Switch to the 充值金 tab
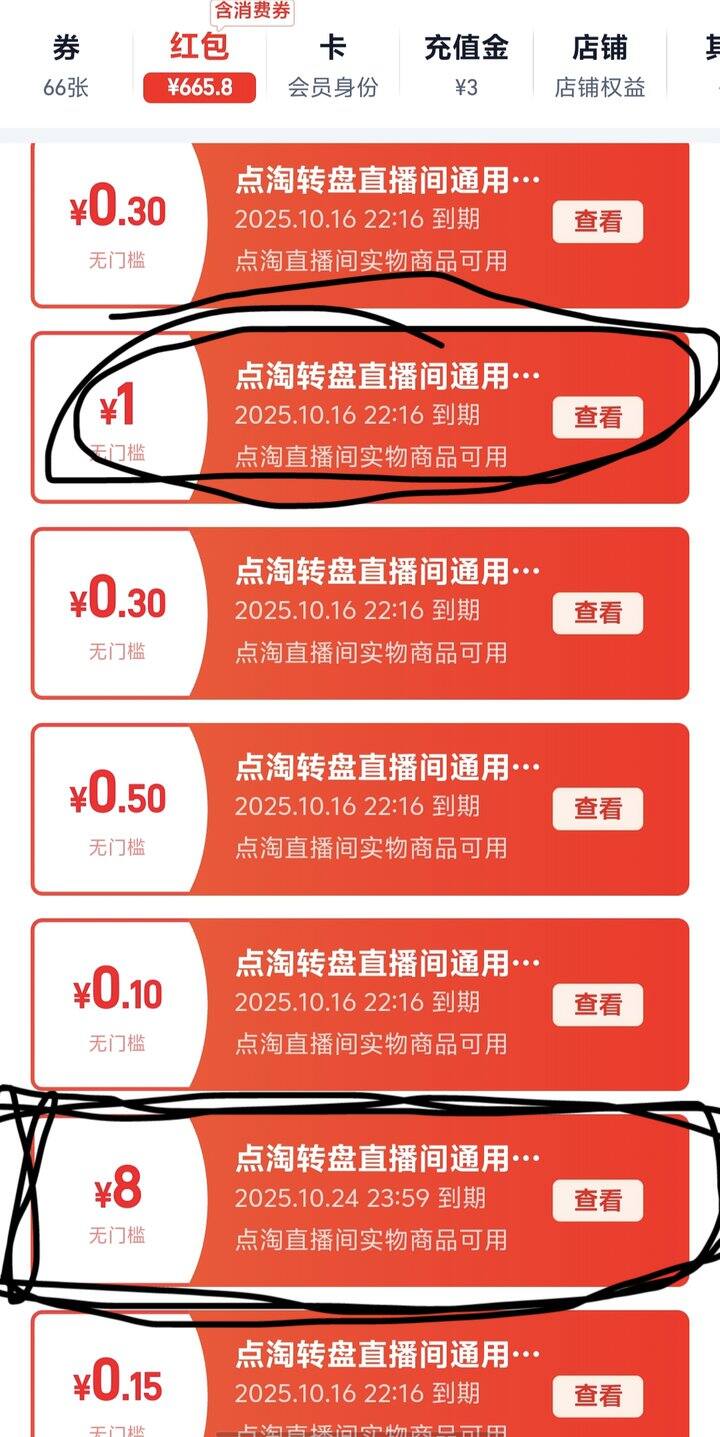Viewport: 720px width, 1437px height. coord(466,66)
